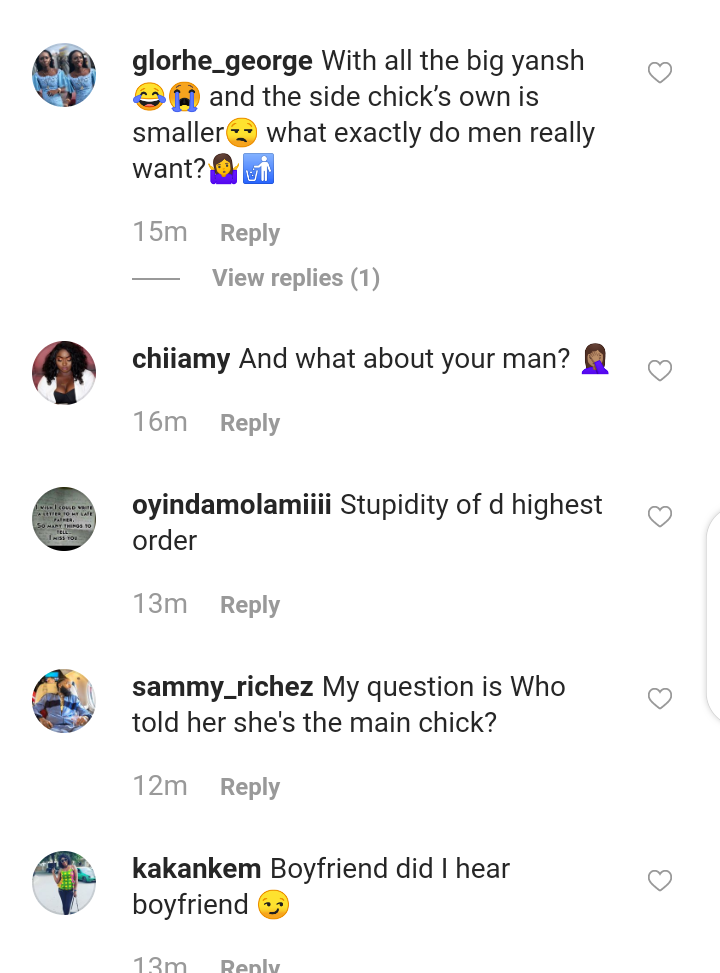720x973 pixels.
Task: Open oyindamolamiiii's profile avatar
Action: [x=64, y=519]
